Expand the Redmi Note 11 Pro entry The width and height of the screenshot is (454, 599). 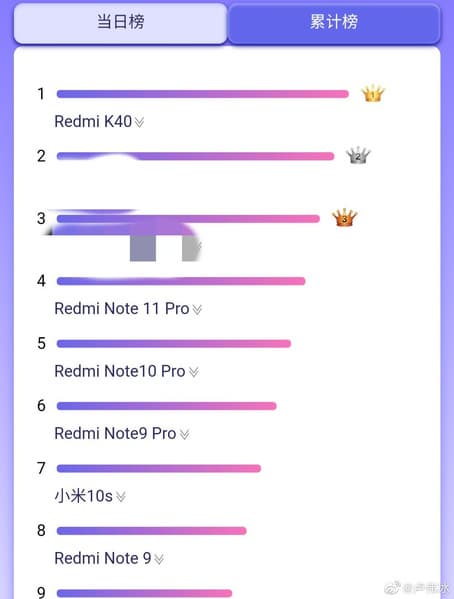(x=197, y=309)
